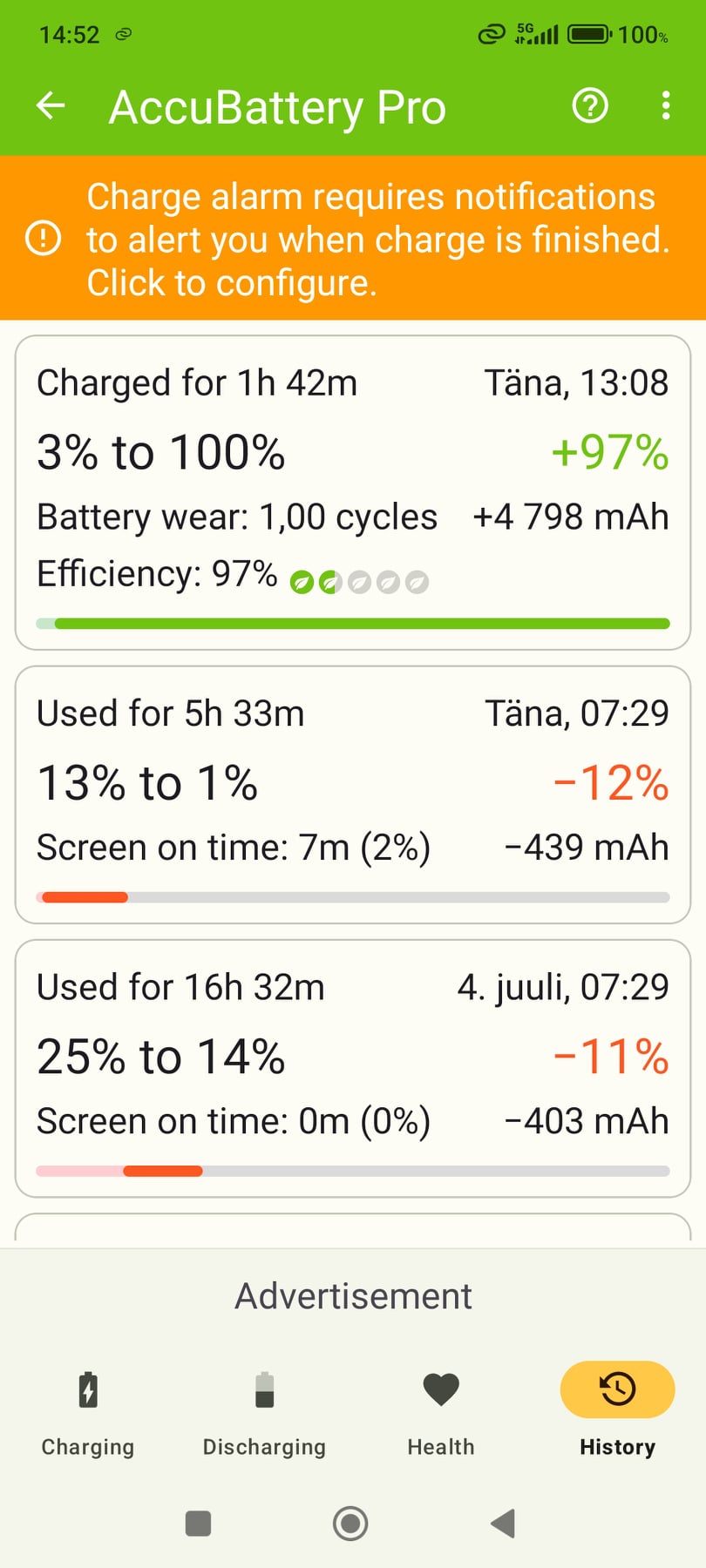Image resolution: width=706 pixels, height=1568 pixels.
Task: Switch to the Charging tab
Action: click(88, 1411)
